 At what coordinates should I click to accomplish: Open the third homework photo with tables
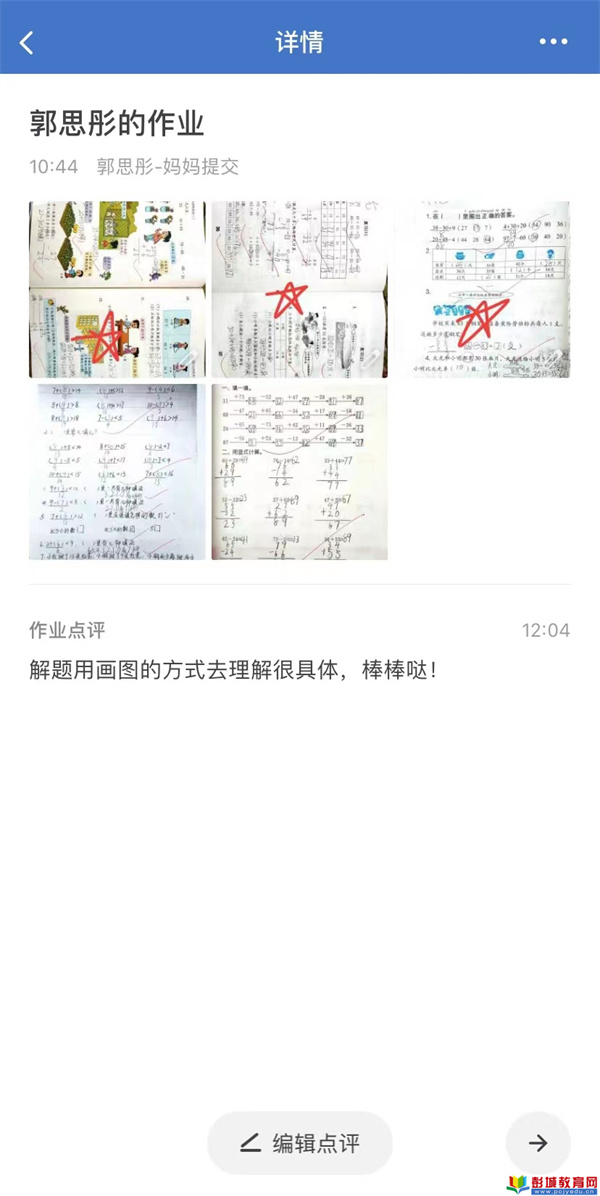482,290
